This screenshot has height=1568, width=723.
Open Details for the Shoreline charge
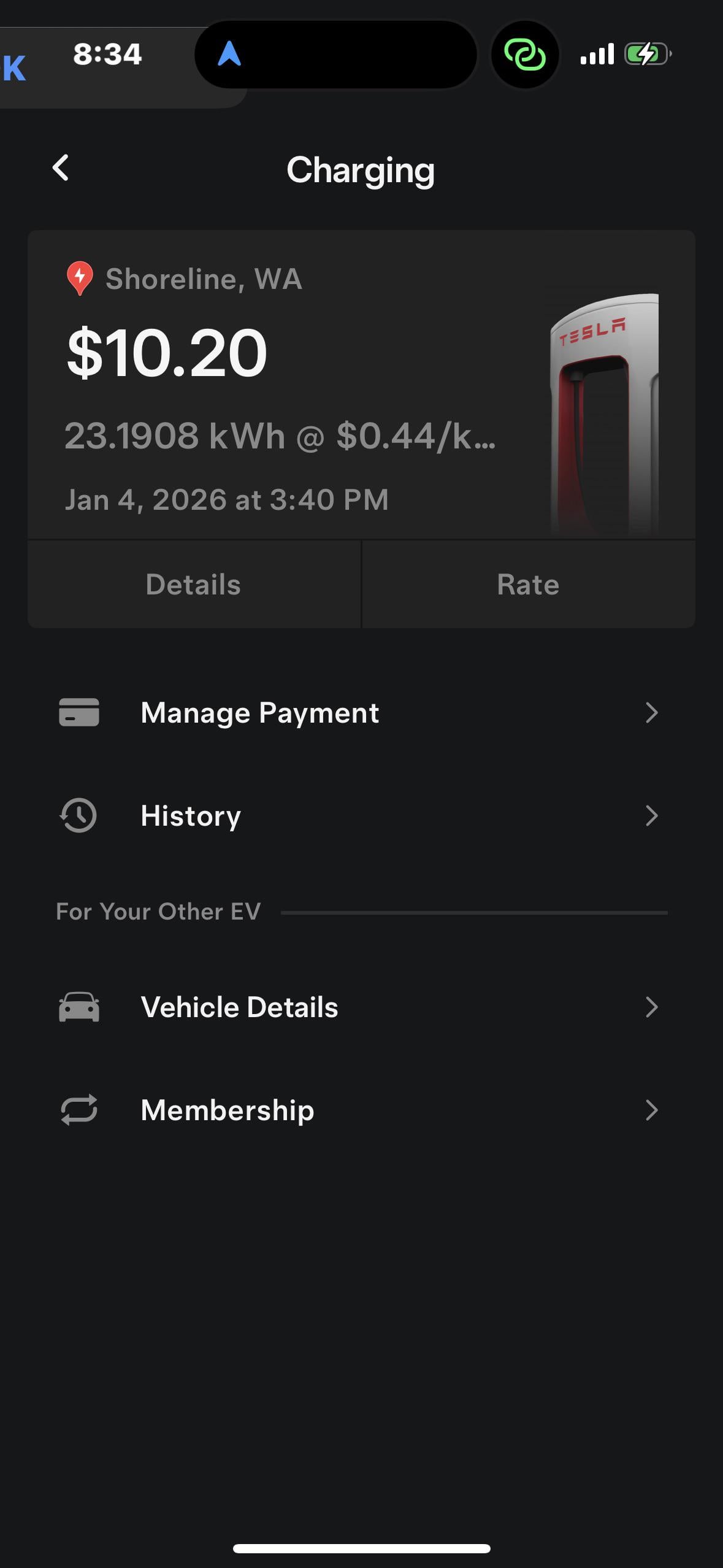(x=194, y=585)
